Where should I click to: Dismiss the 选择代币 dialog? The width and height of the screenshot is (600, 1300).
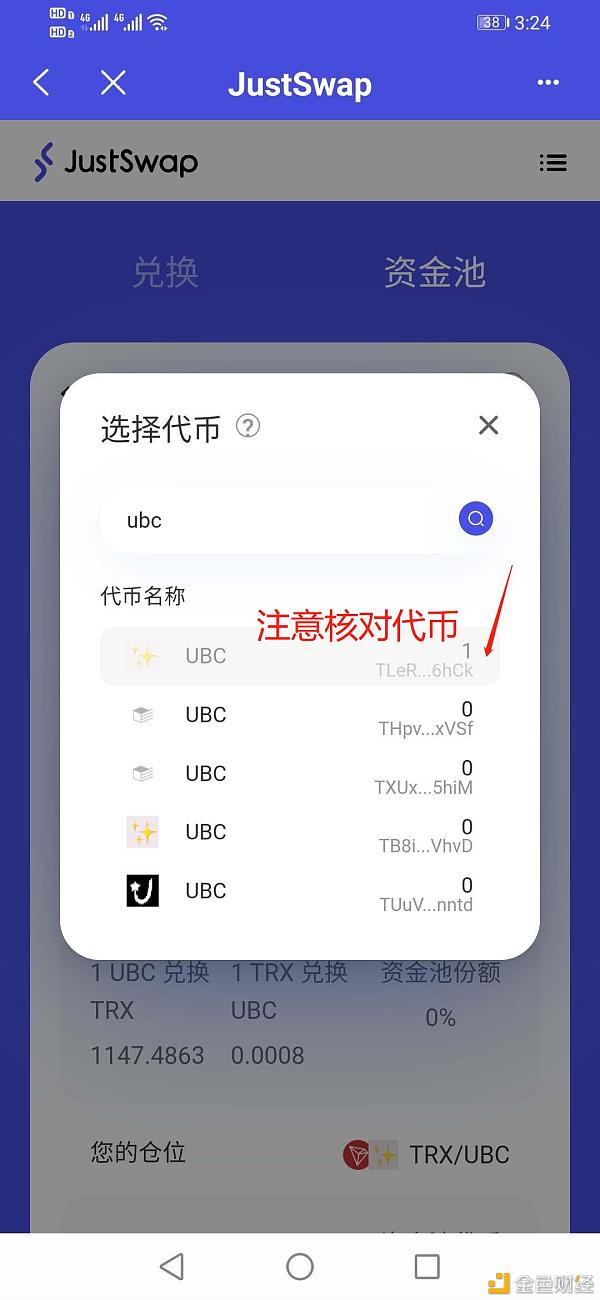pyautogui.click(x=488, y=425)
